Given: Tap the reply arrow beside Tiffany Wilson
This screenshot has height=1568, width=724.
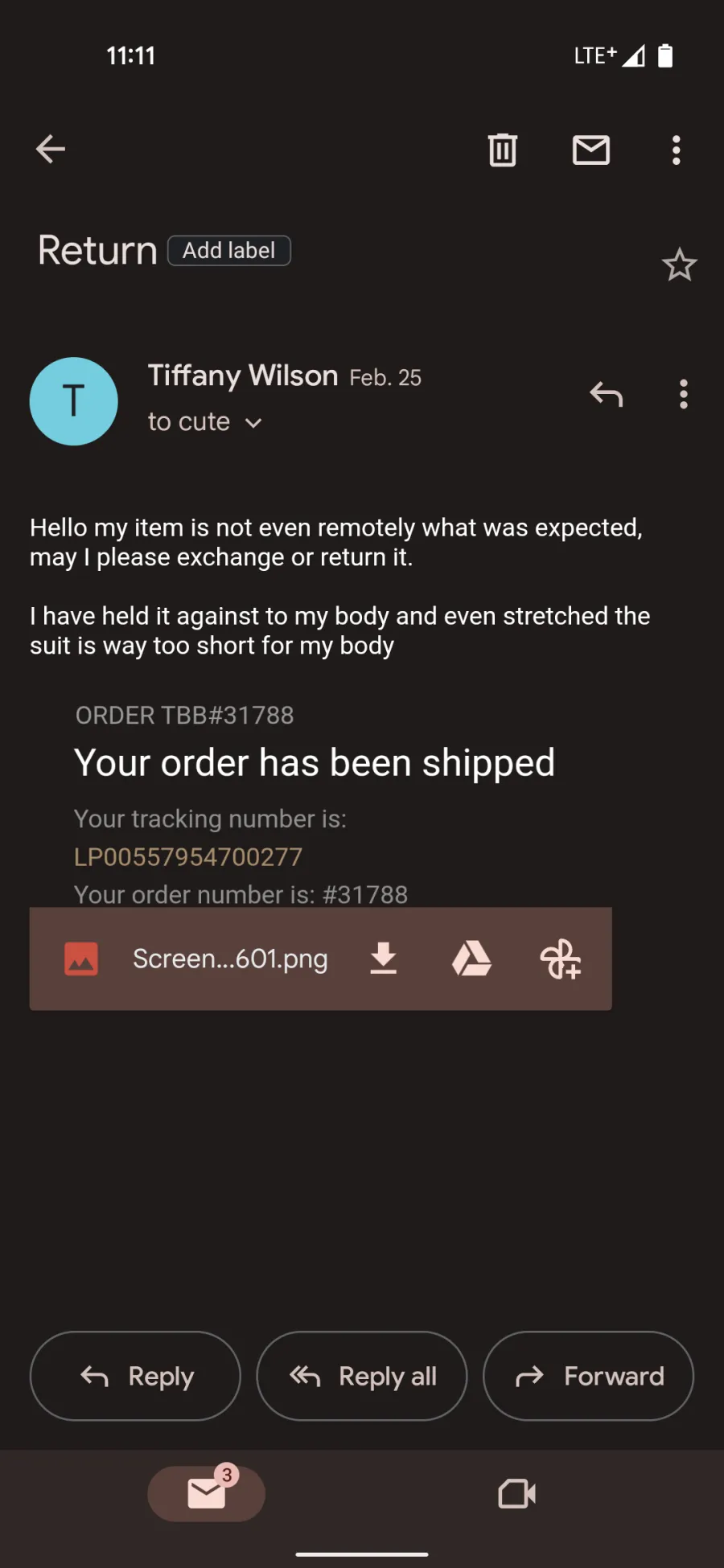Looking at the screenshot, I should pos(607,394).
